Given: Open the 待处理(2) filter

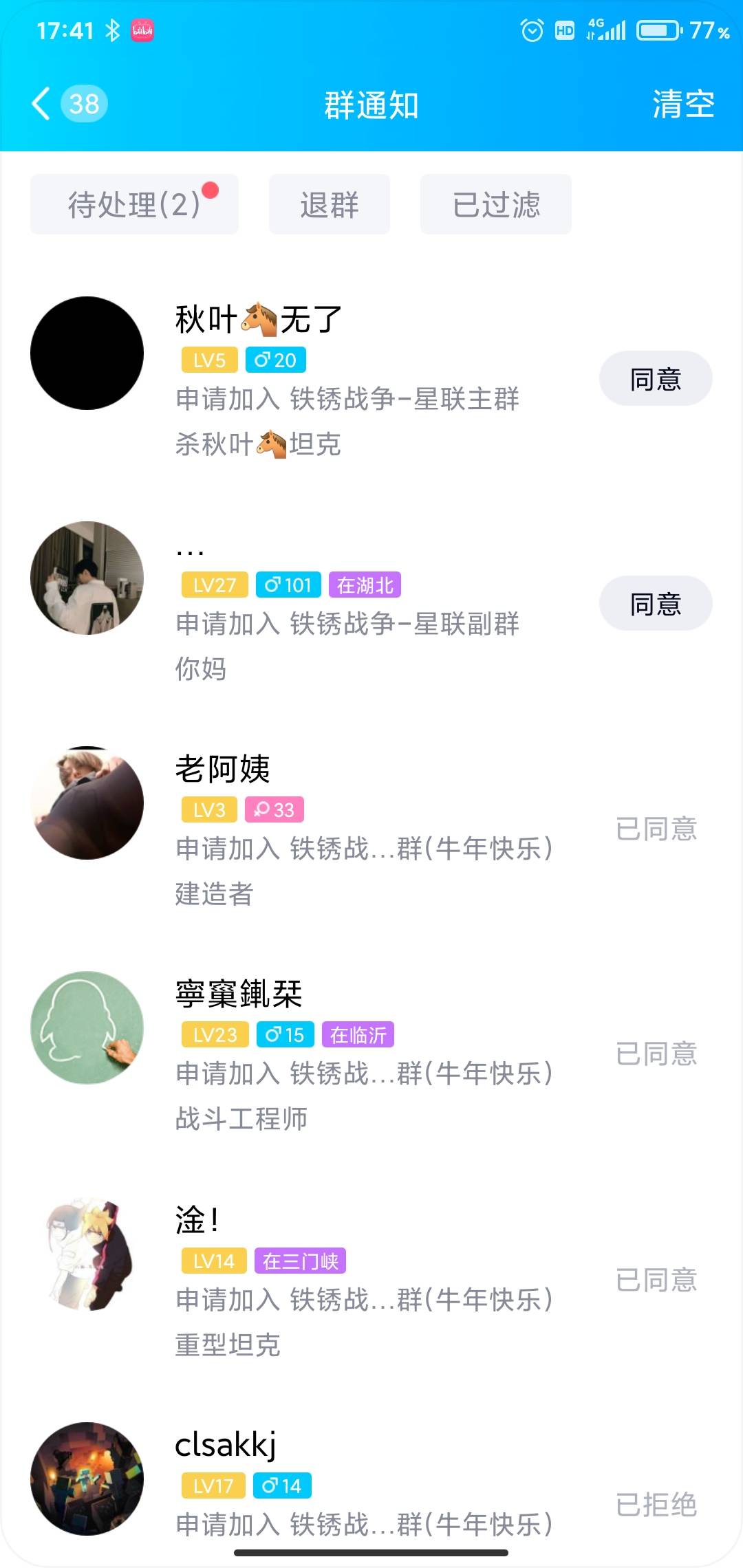Looking at the screenshot, I should (x=134, y=204).
